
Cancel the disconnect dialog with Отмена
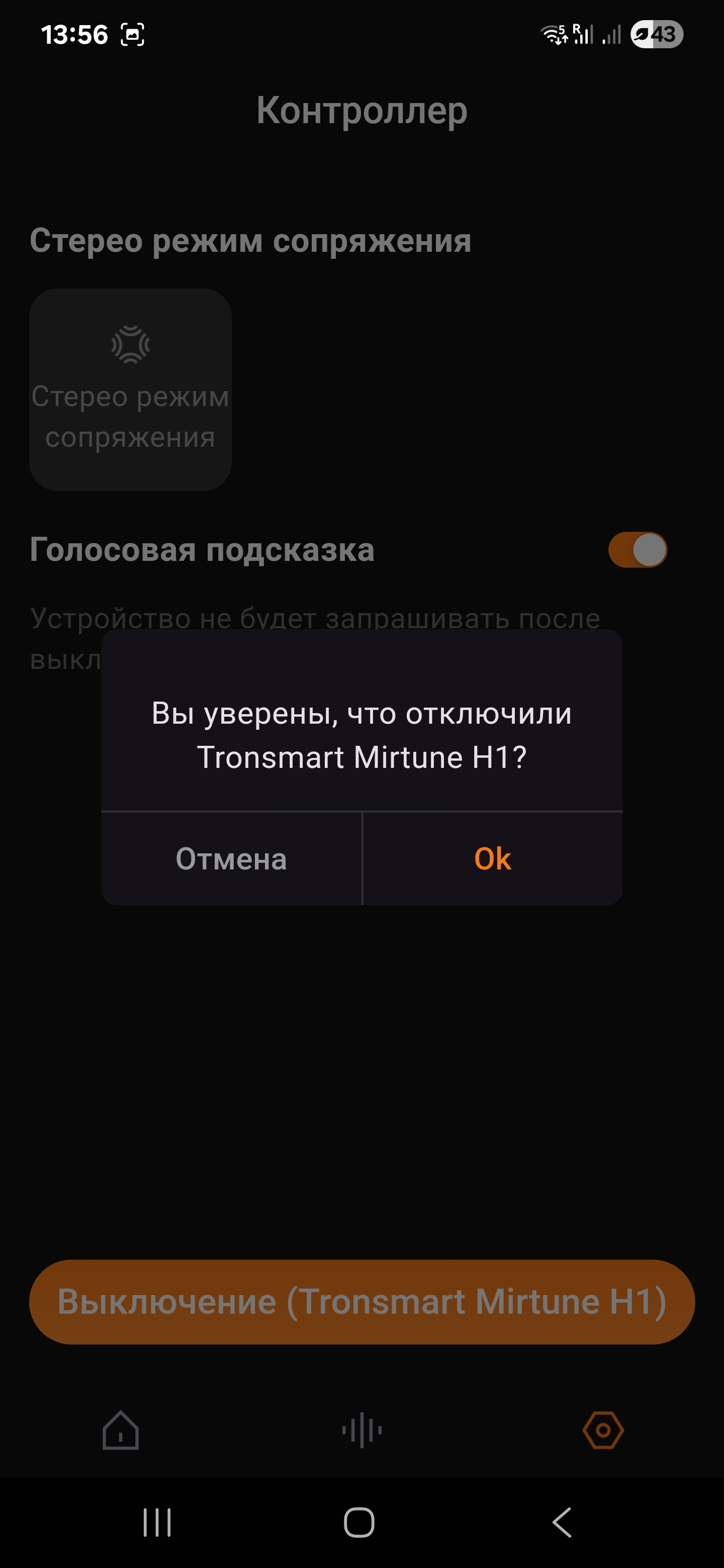point(231,859)
